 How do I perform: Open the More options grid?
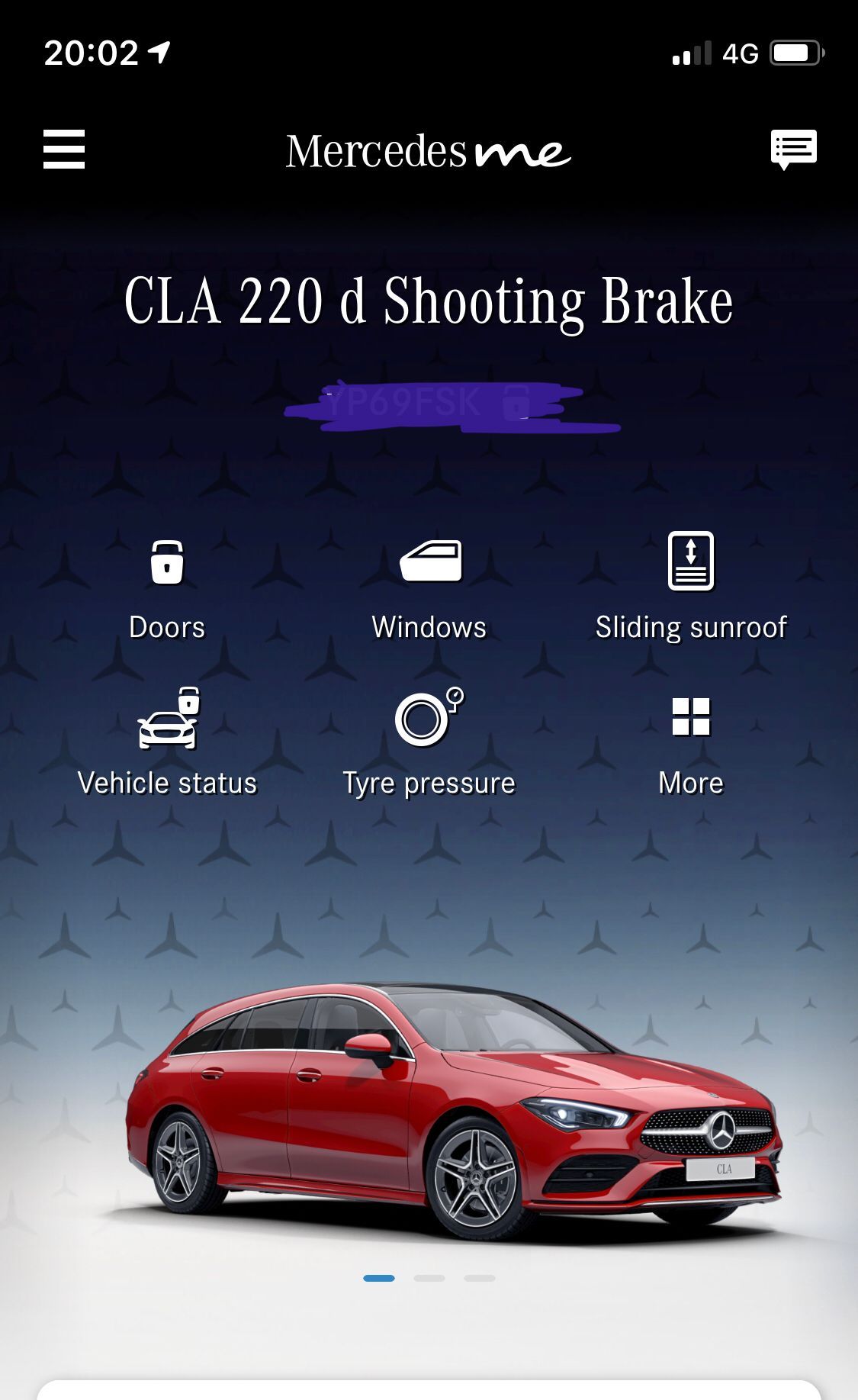tap(690, 744)
